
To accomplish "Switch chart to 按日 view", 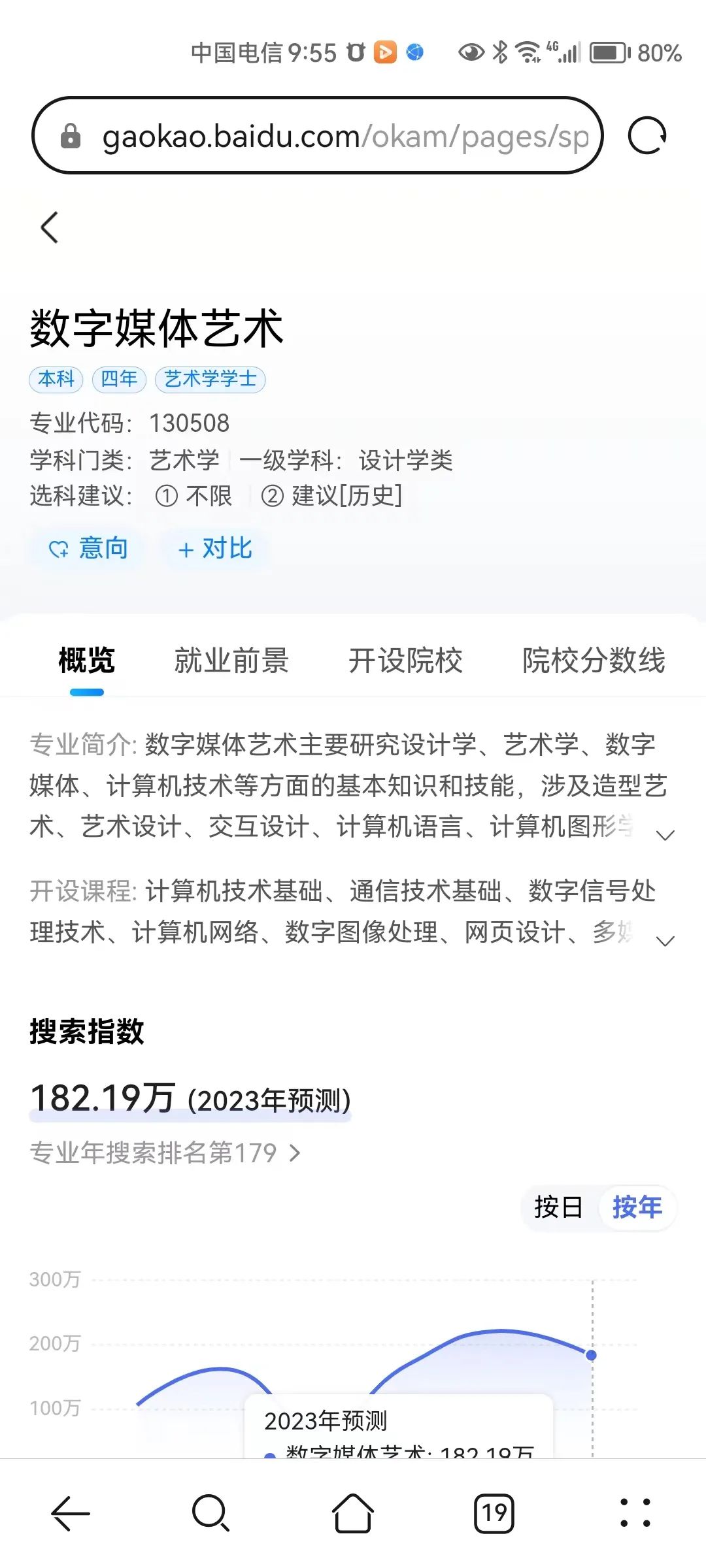I will pyautogui.click(x=558, y=1207).
